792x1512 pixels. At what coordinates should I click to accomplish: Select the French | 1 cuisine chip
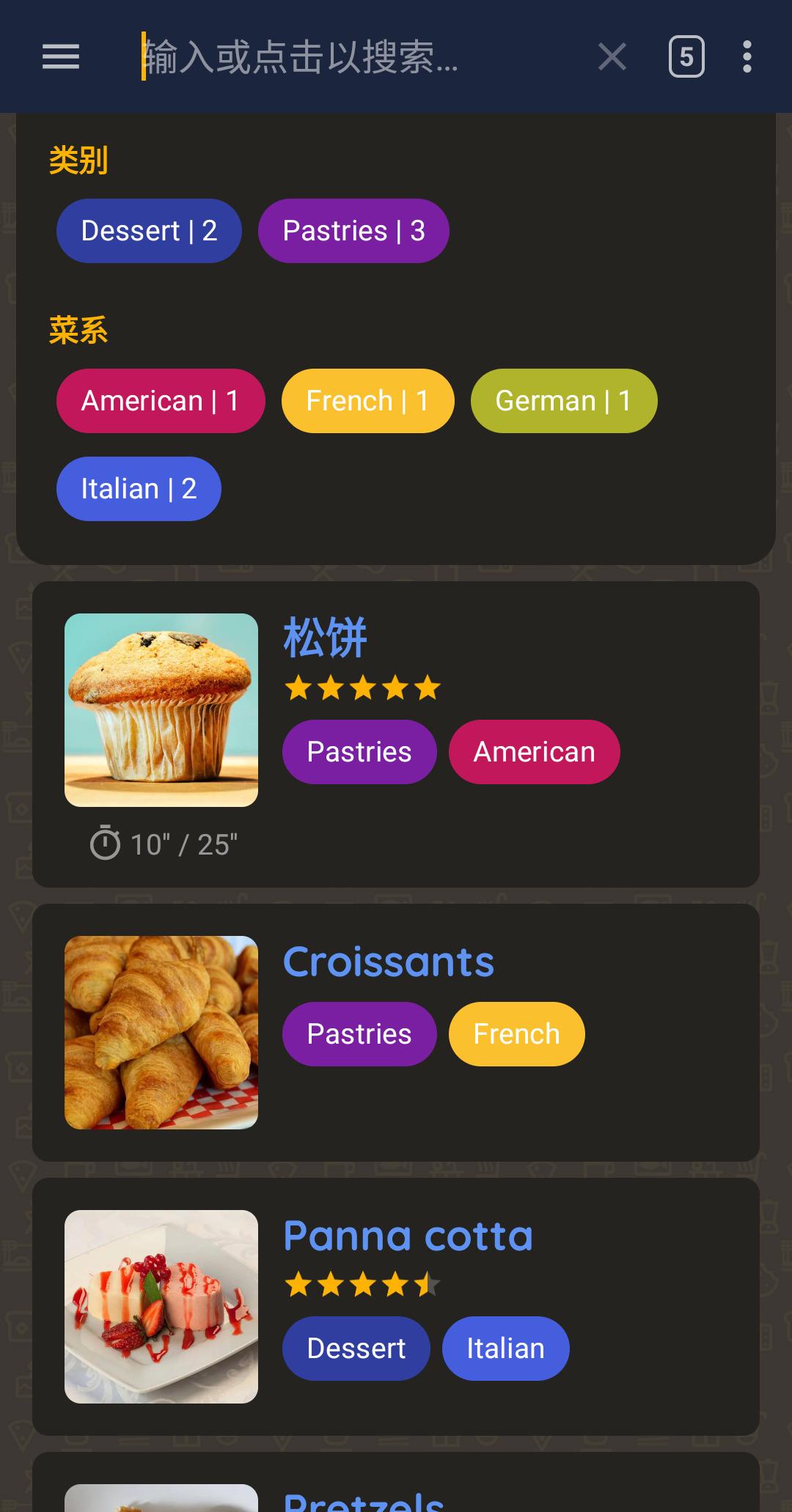(x=367, y=401)
